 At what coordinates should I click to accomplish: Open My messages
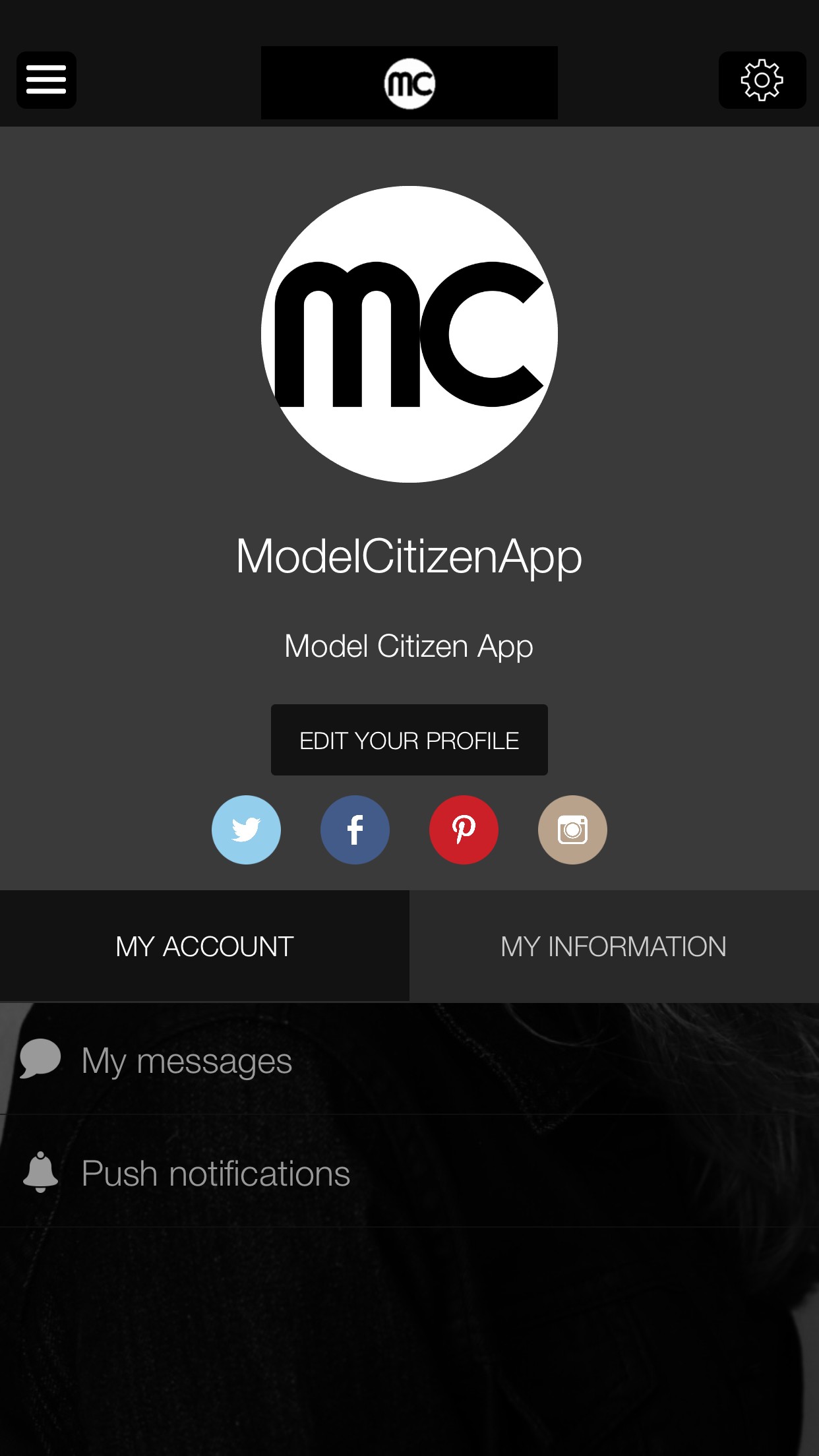pos(409,1060)
